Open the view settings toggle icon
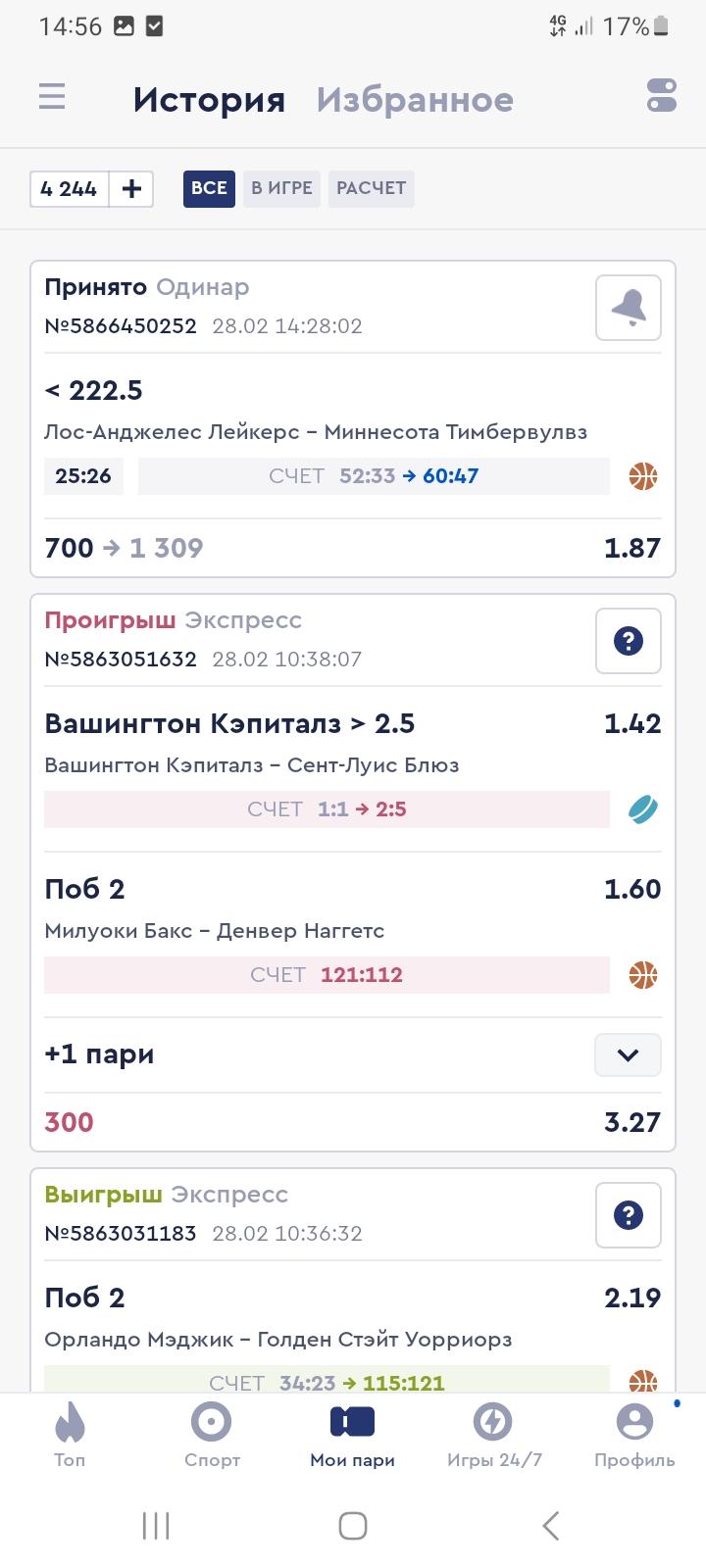Image resolution: width=706 pixels, height=1568 pixels. click(662, 96)
